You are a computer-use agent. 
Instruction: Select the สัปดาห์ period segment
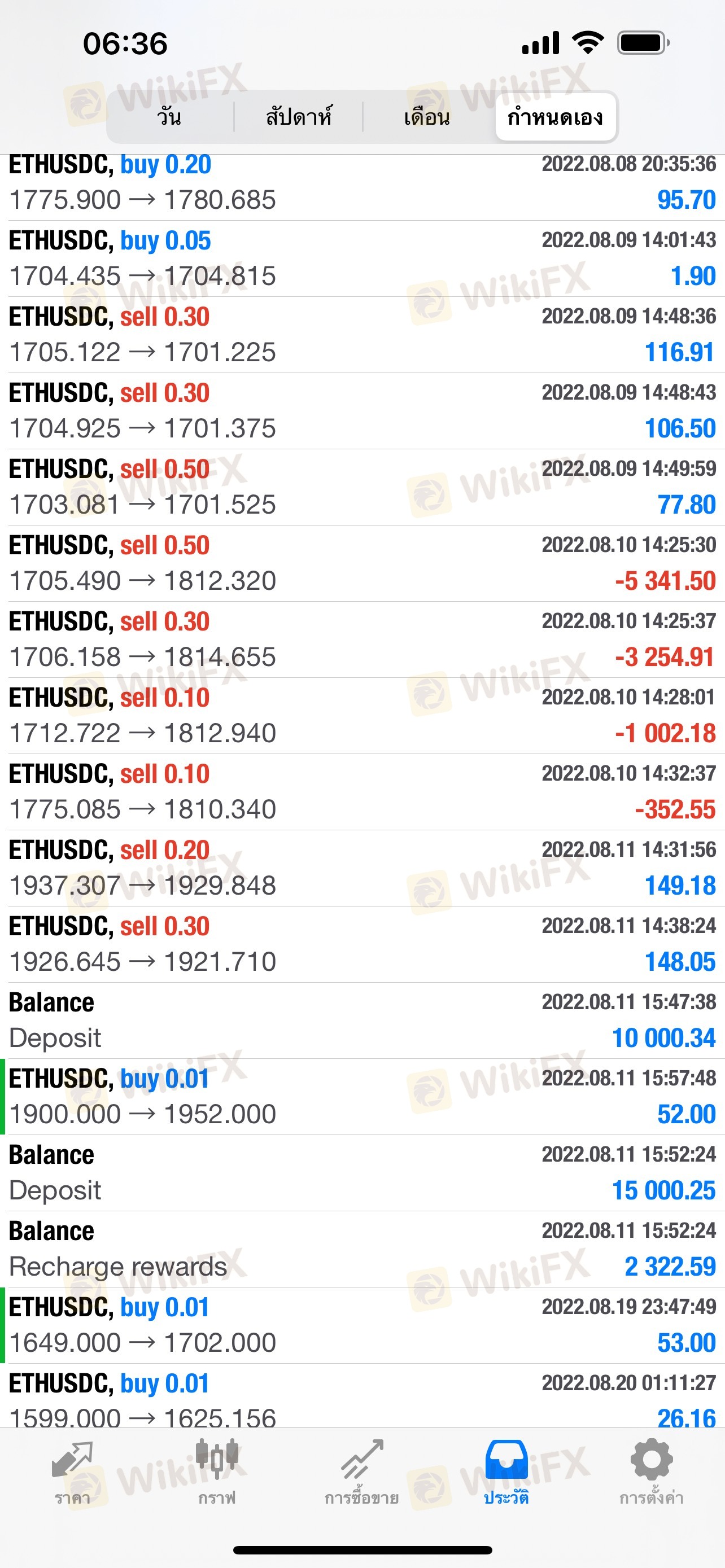pos(298,117)
